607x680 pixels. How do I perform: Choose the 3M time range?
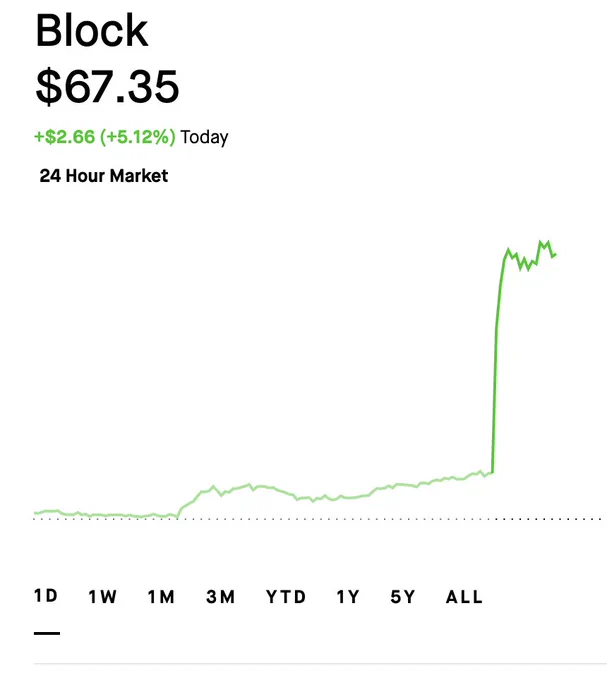[221, 597]
